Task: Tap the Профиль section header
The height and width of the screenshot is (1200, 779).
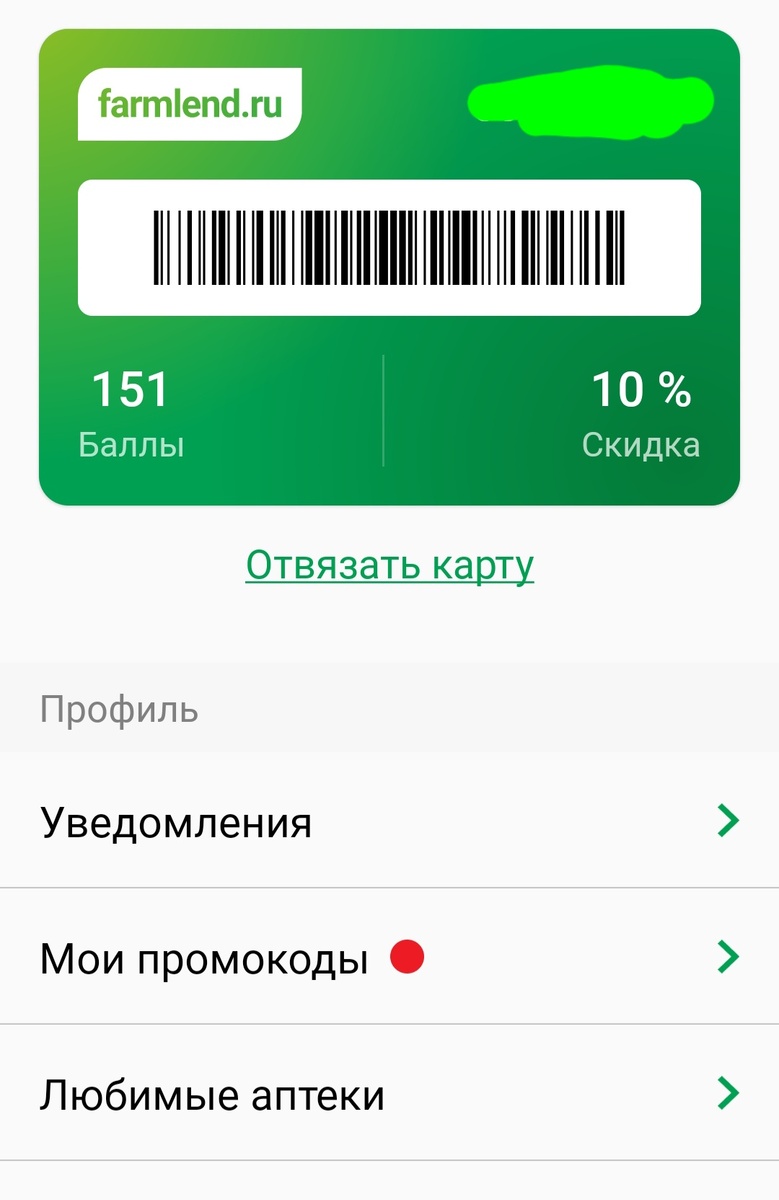Action: point(117,708)
